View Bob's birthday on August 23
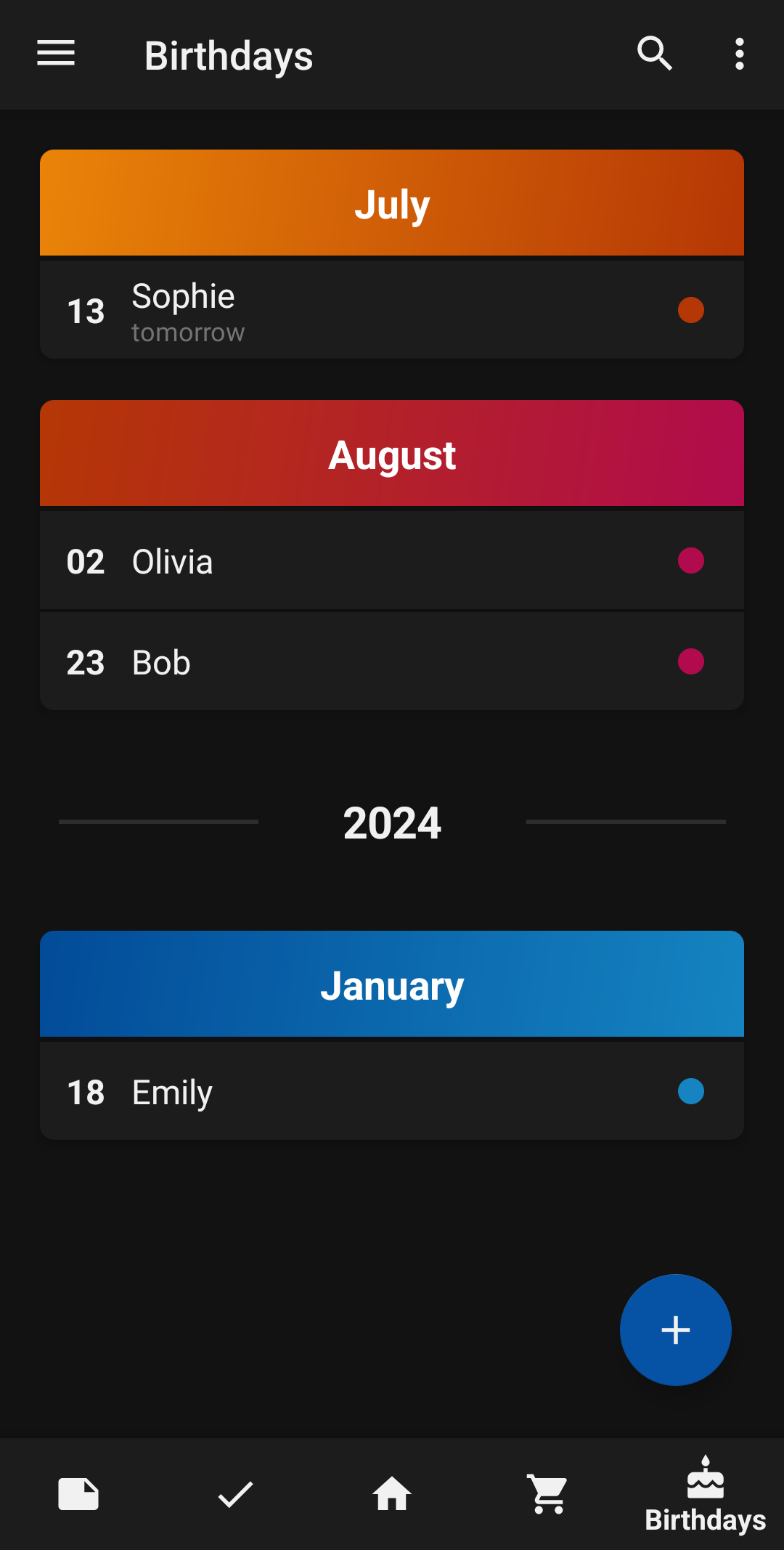 (x=392, y=661)
